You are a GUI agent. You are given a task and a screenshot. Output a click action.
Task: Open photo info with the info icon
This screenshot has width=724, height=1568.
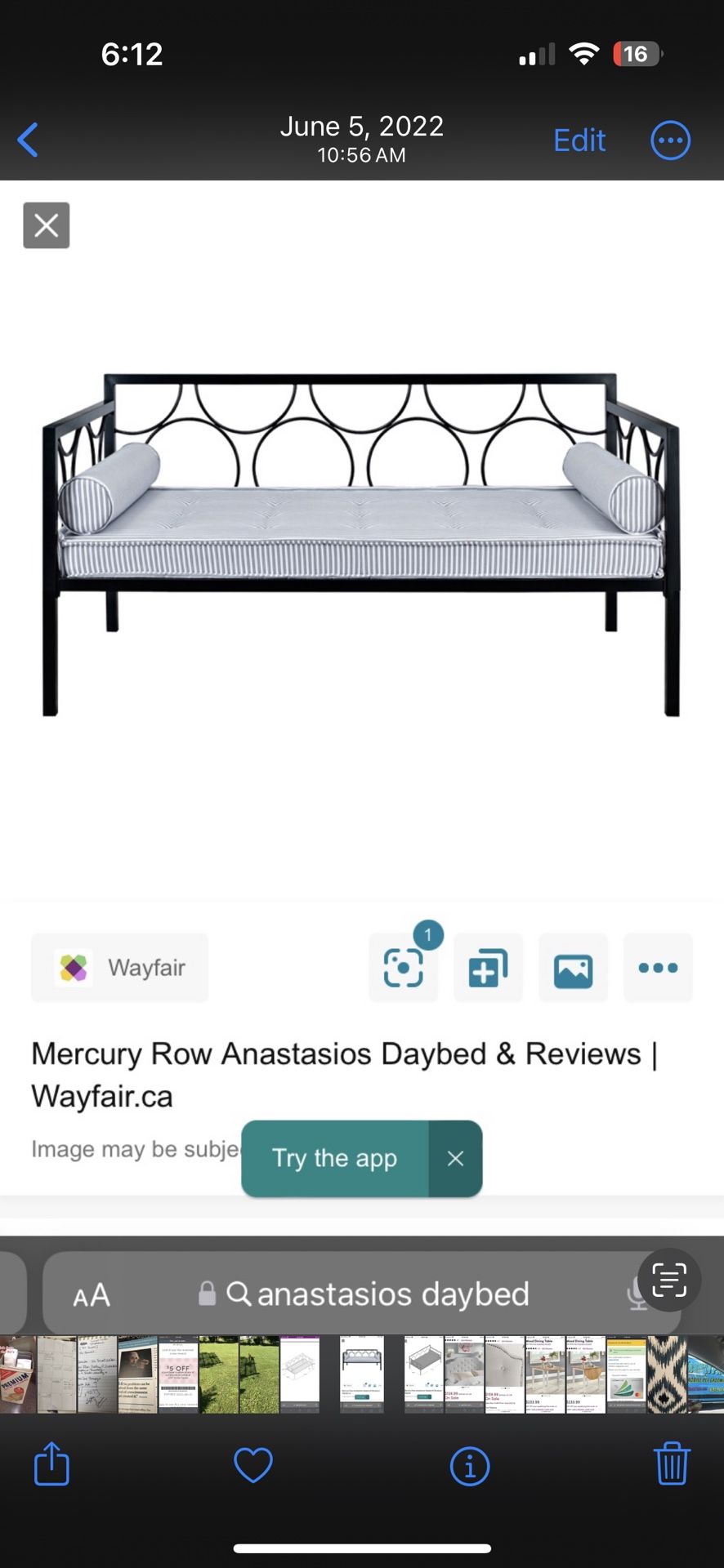(x=470, y=1464)
